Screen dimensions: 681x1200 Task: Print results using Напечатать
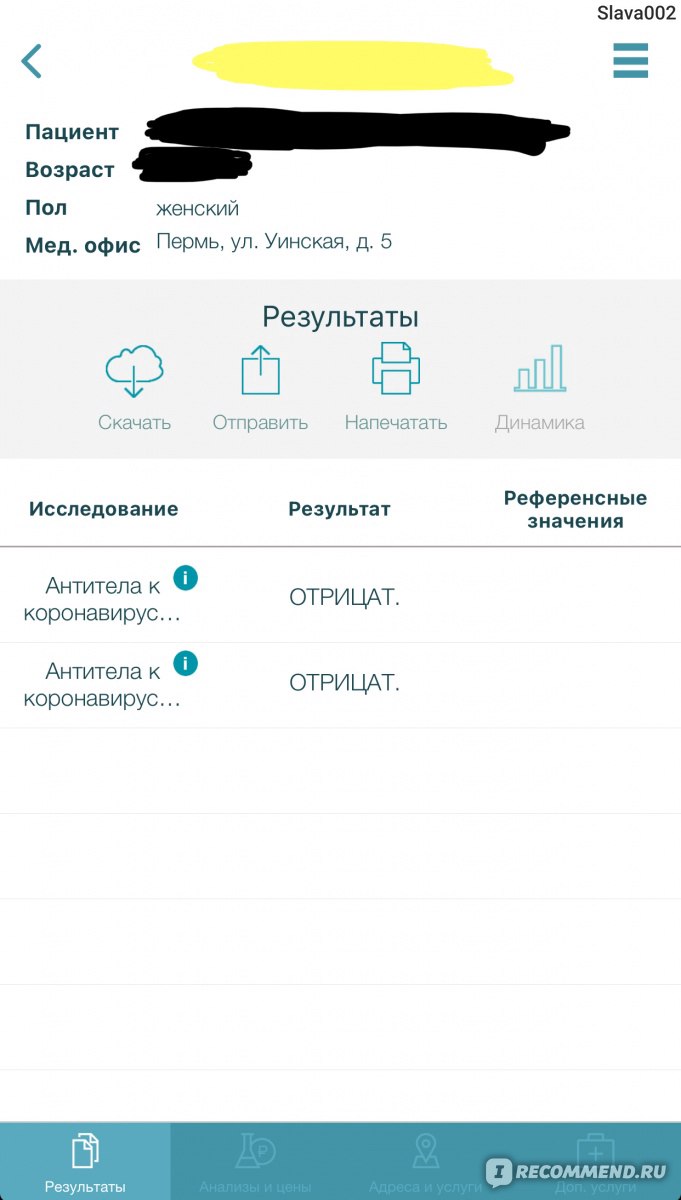click(396, 388)
